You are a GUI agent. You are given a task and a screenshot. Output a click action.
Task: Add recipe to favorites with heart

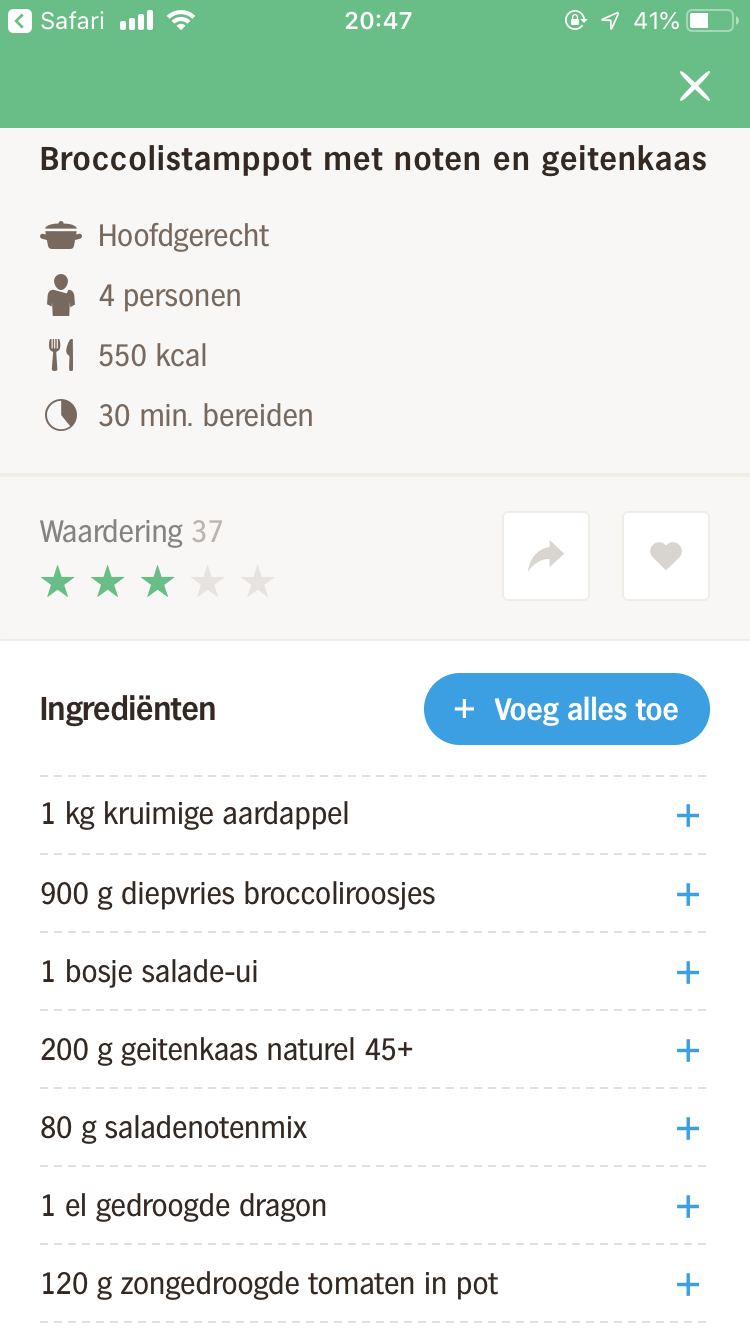666,556
